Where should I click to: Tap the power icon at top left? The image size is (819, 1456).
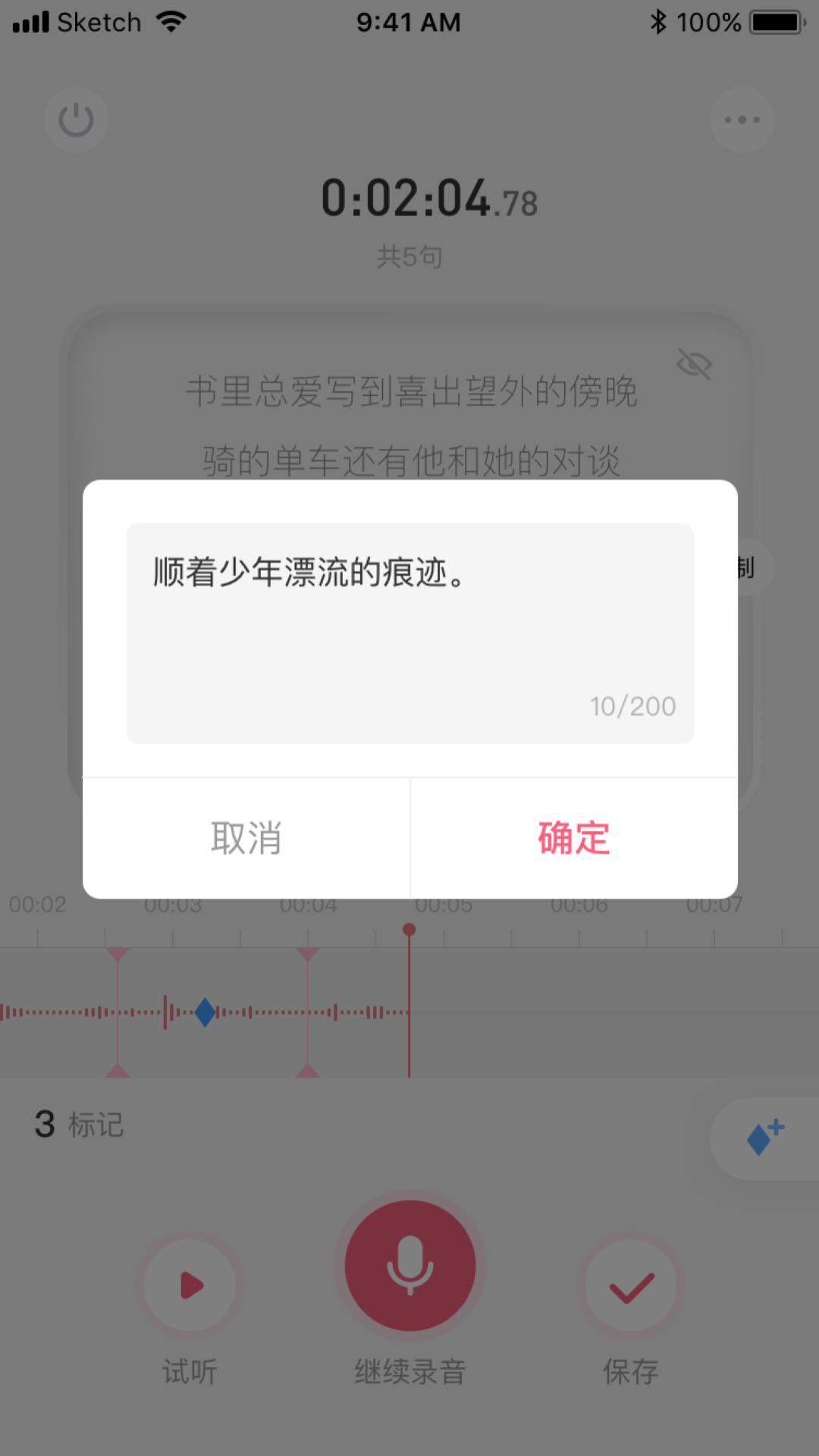[76, 120]
